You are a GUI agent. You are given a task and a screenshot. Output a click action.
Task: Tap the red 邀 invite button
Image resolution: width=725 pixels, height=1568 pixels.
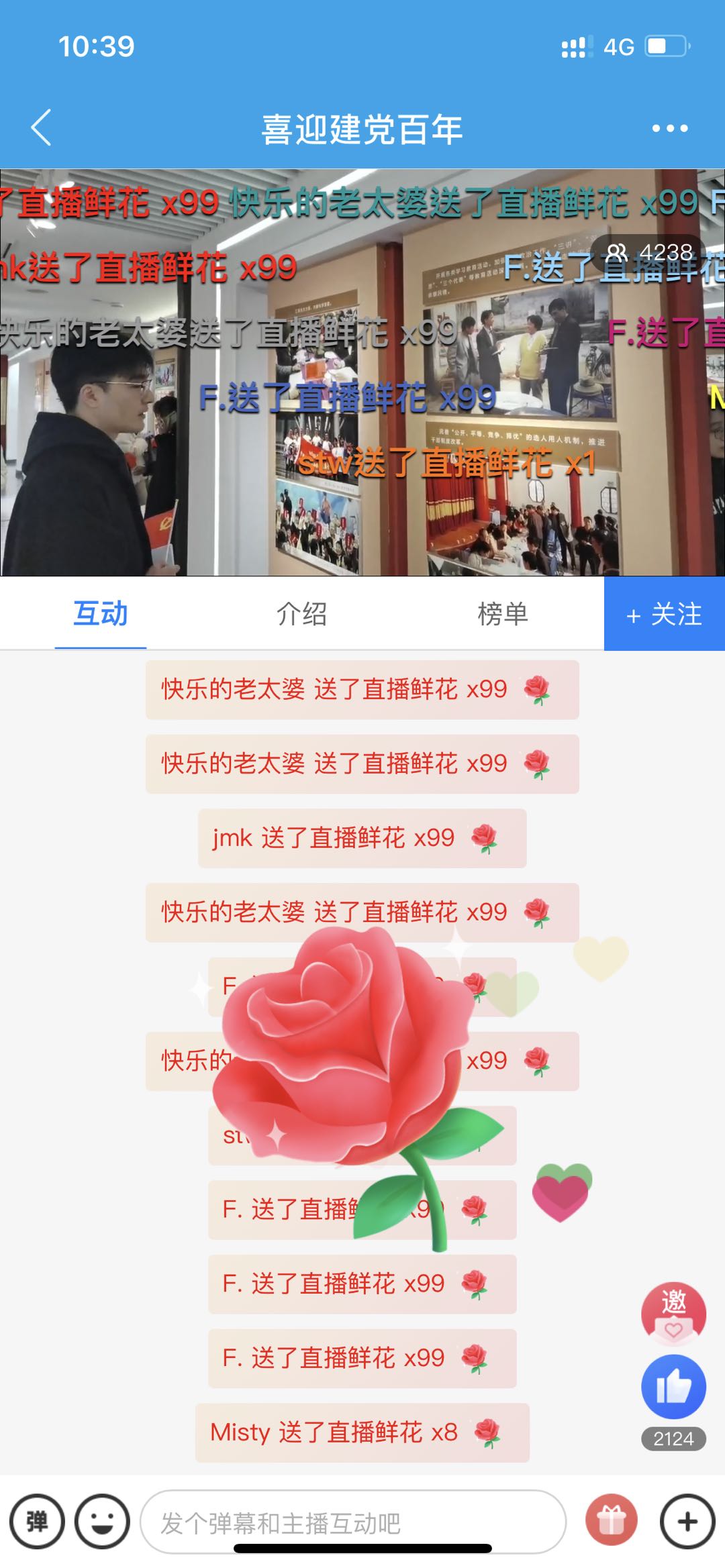[x=673, y=1314]
